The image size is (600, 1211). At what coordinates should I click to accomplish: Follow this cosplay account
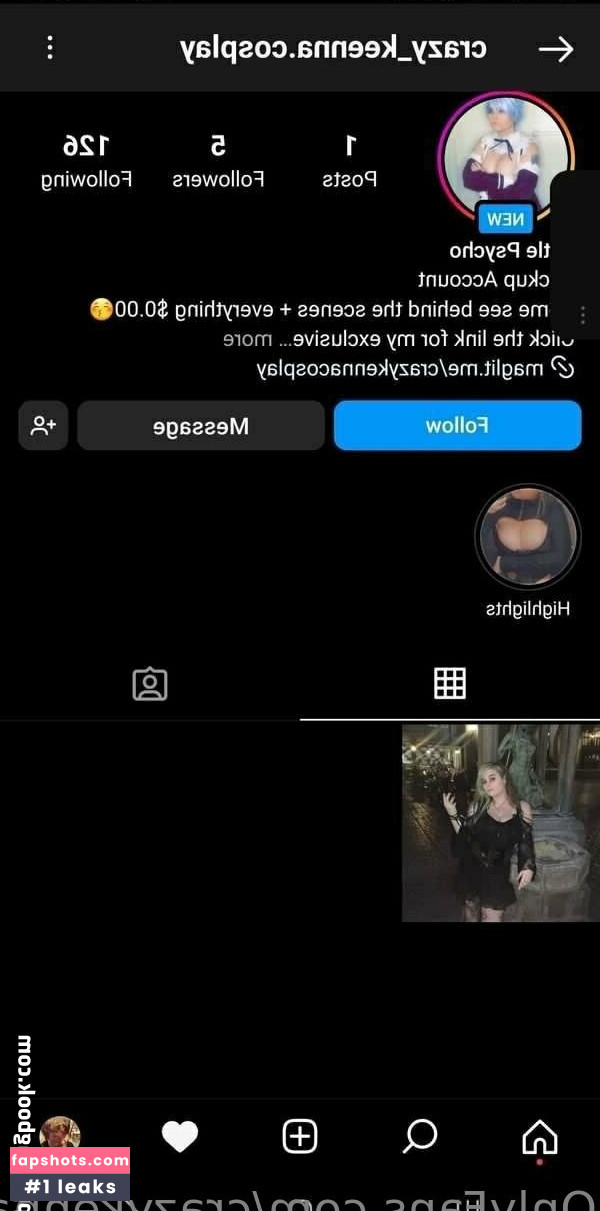[457, 426]
